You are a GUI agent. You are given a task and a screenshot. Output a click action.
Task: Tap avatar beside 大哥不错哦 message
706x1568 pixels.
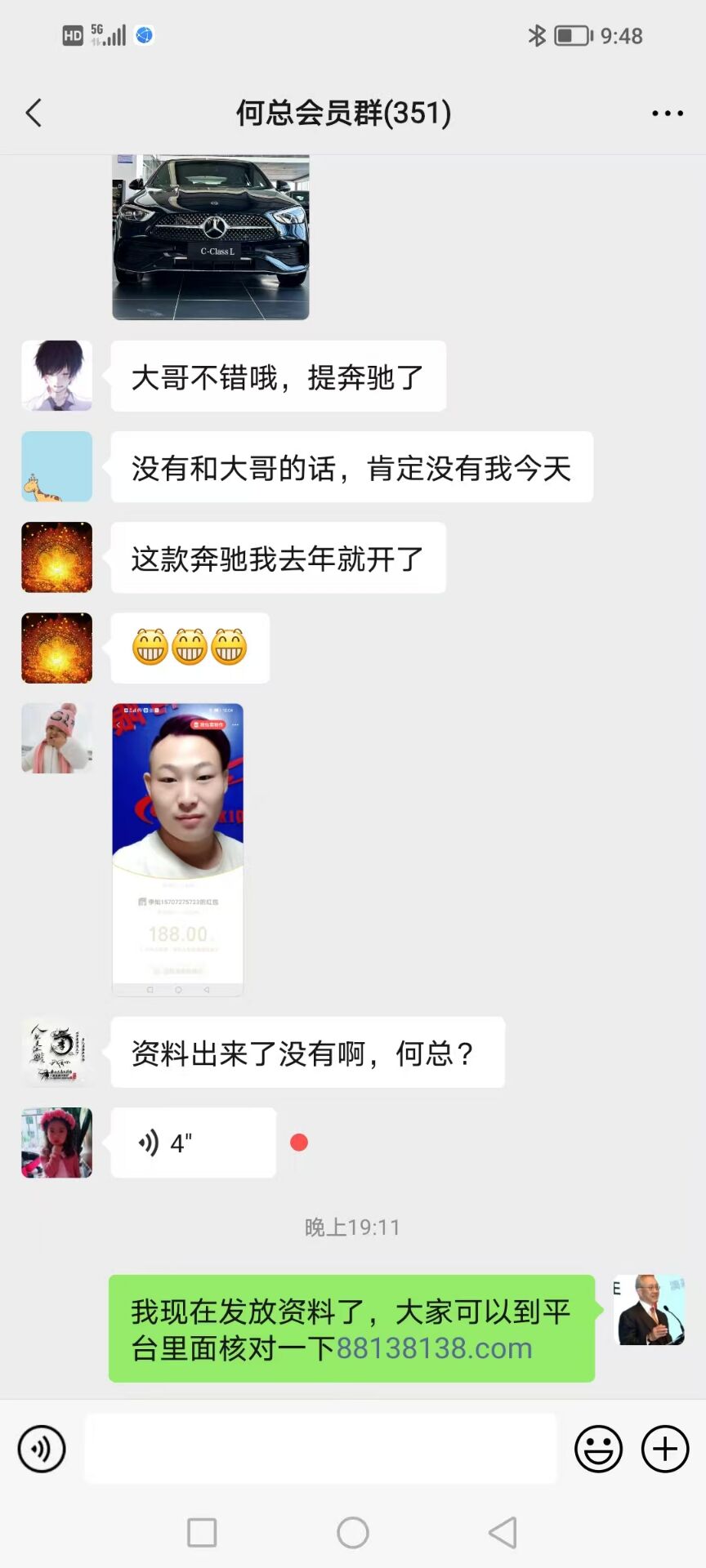tap(56, 376)
